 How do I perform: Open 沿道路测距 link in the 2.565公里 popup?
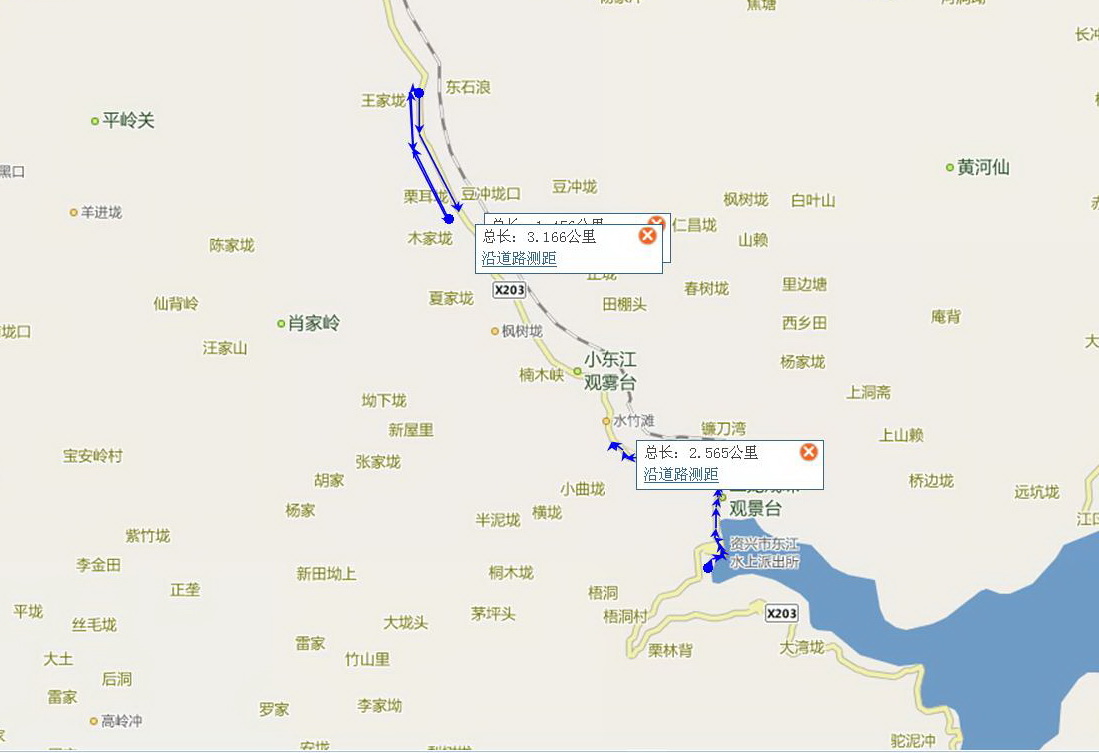(x=681, y=474)
